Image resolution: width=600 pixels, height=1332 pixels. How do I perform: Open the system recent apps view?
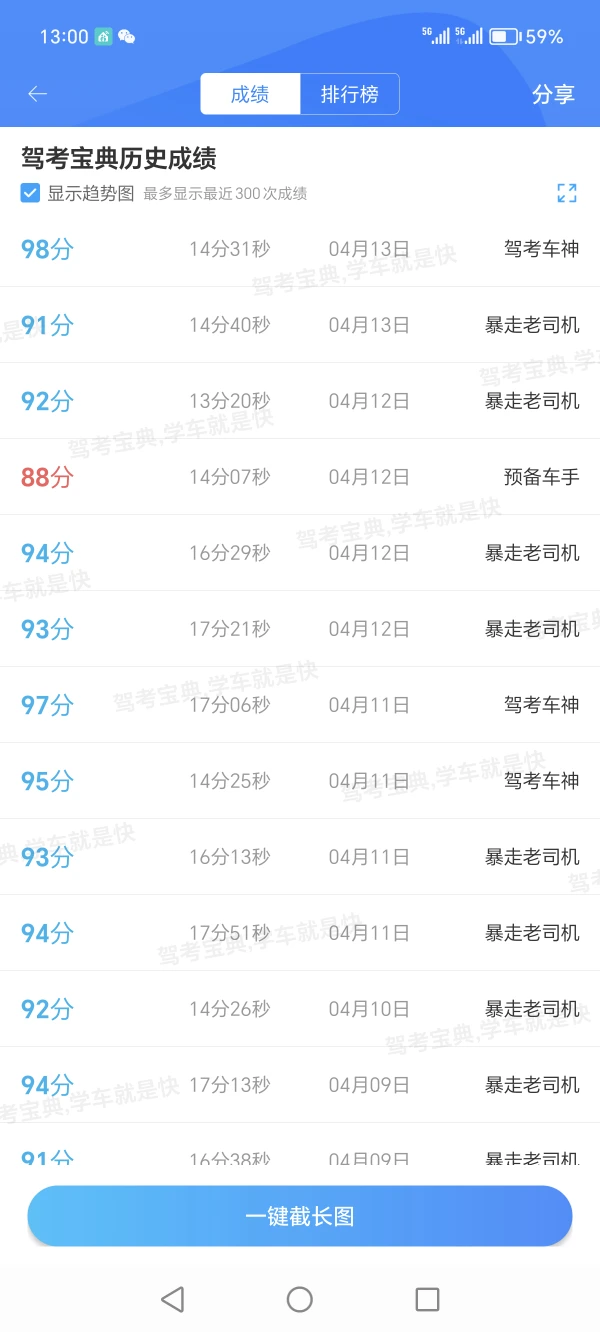click(427, 1299)
